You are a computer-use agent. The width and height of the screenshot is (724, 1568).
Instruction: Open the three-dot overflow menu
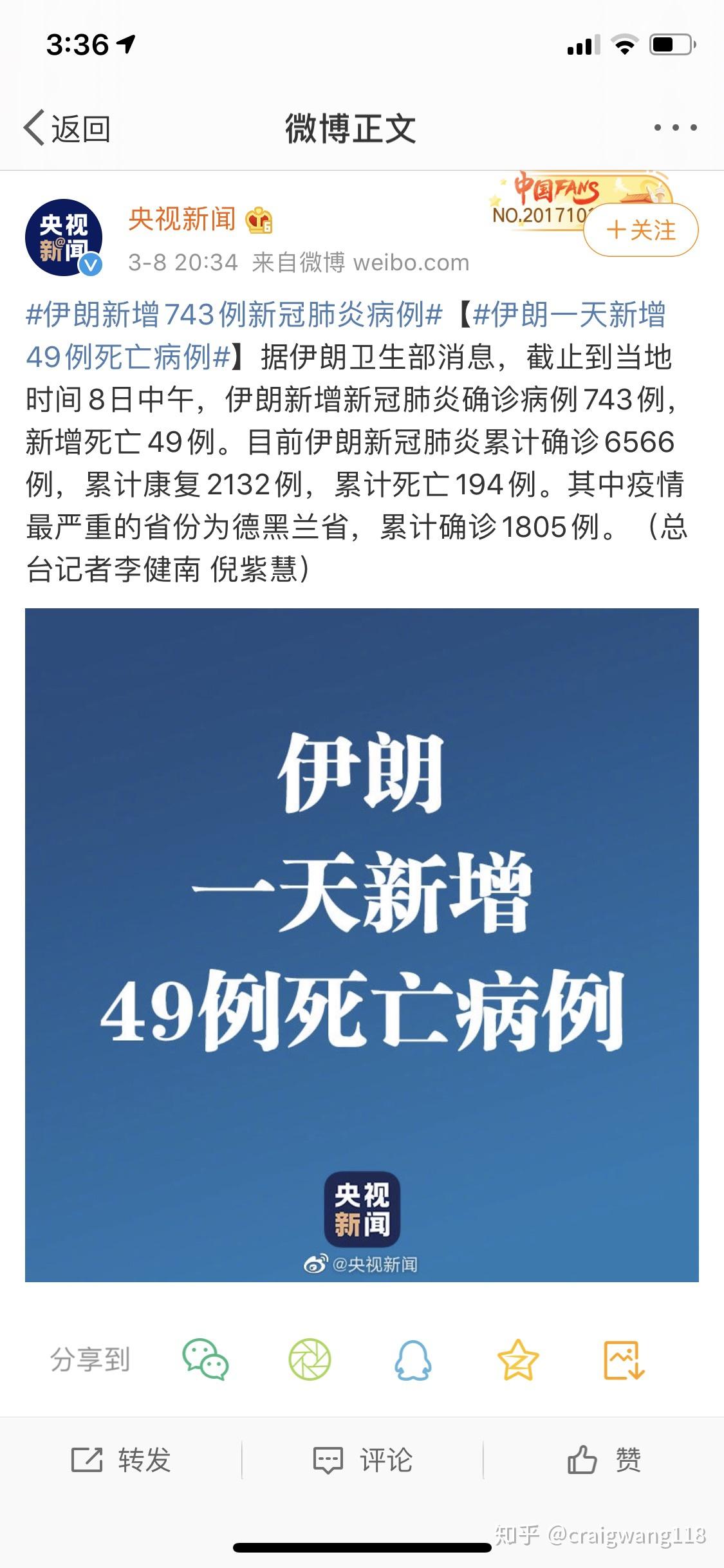point(675,127)
